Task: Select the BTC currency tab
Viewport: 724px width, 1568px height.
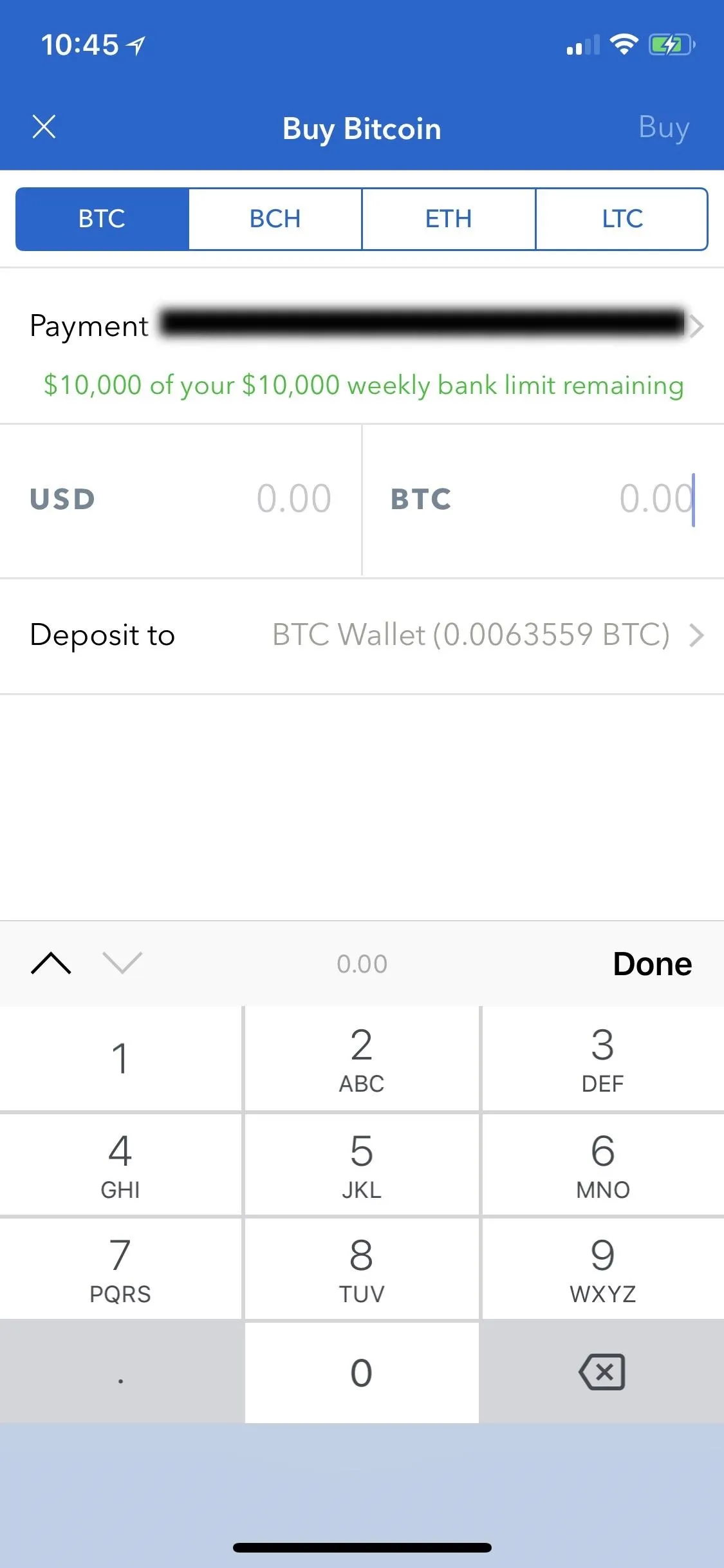Action: coord(102,219)
